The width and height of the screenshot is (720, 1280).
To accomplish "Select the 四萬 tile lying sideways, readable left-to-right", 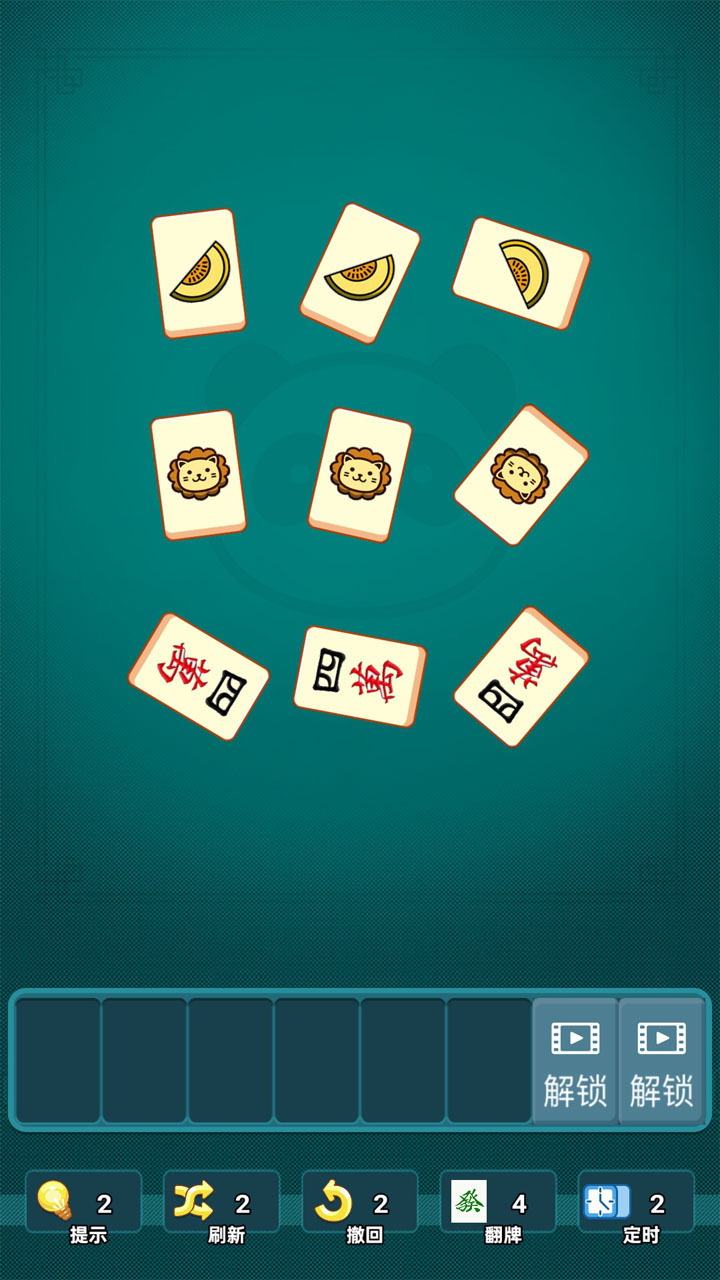I will [360, 676].
